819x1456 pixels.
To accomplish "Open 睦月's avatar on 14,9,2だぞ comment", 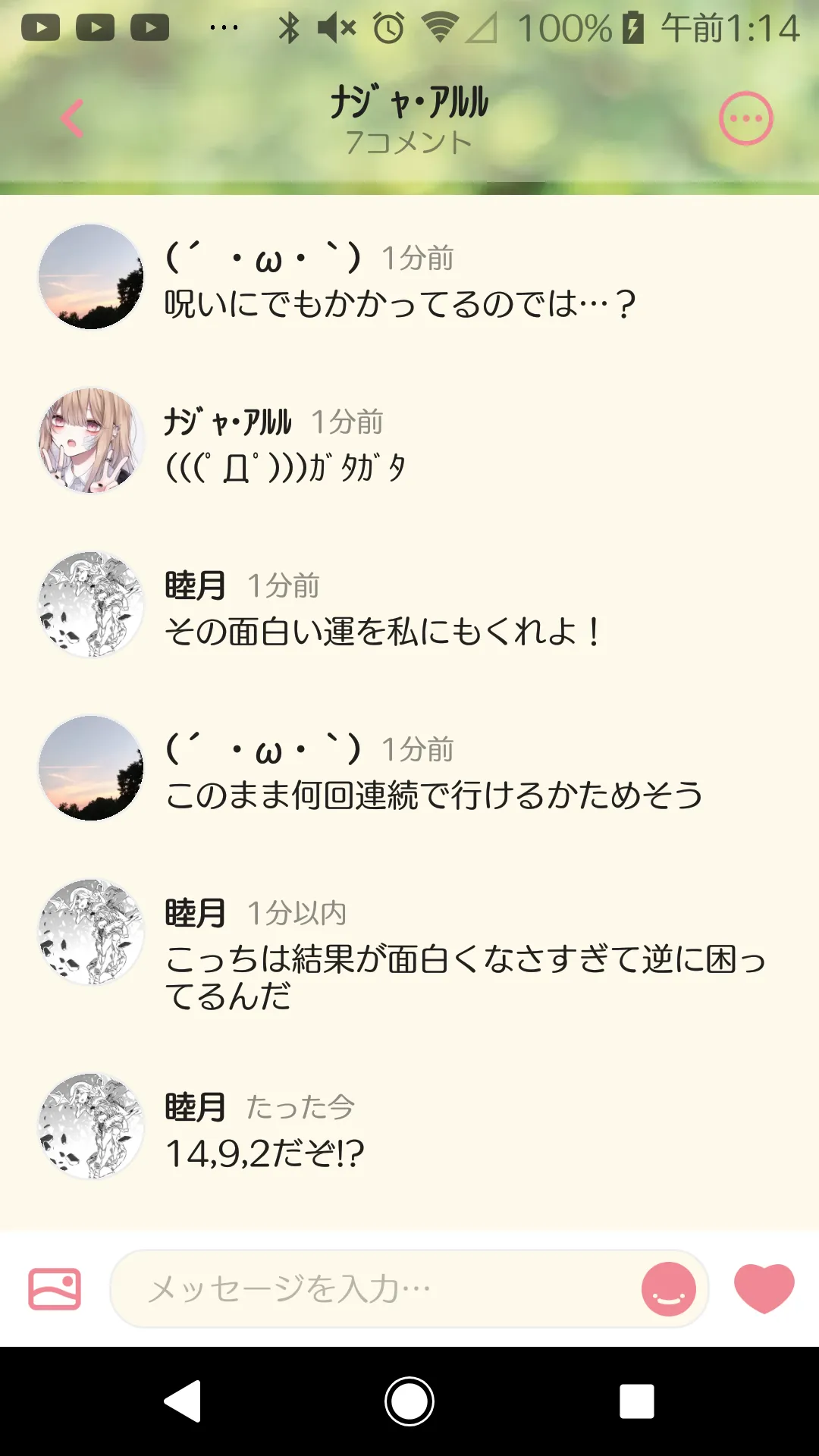I will (91, 1126).
